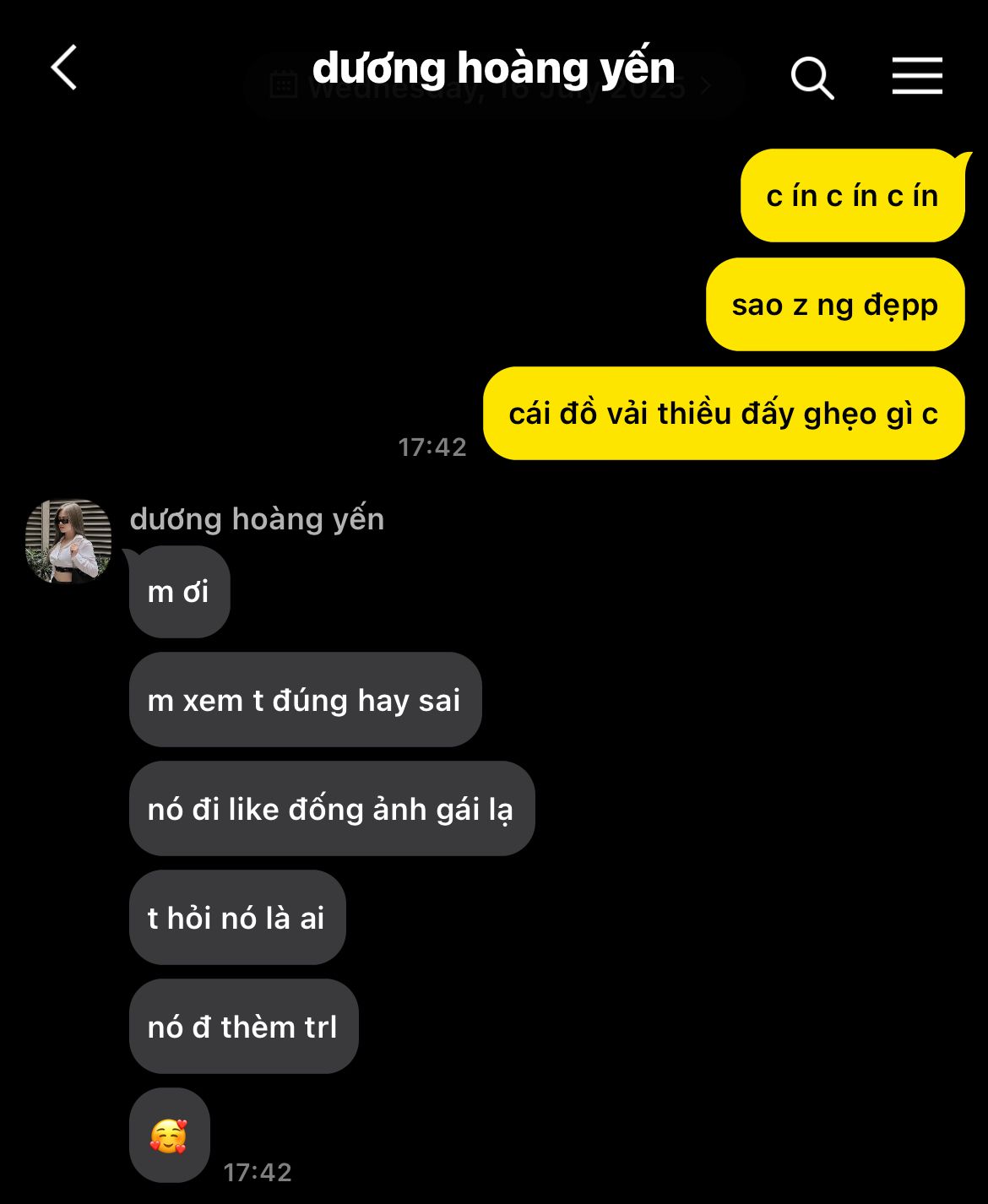
Task: Open dương hoàng yến's profile picture
Action: (x=68, y=541)
